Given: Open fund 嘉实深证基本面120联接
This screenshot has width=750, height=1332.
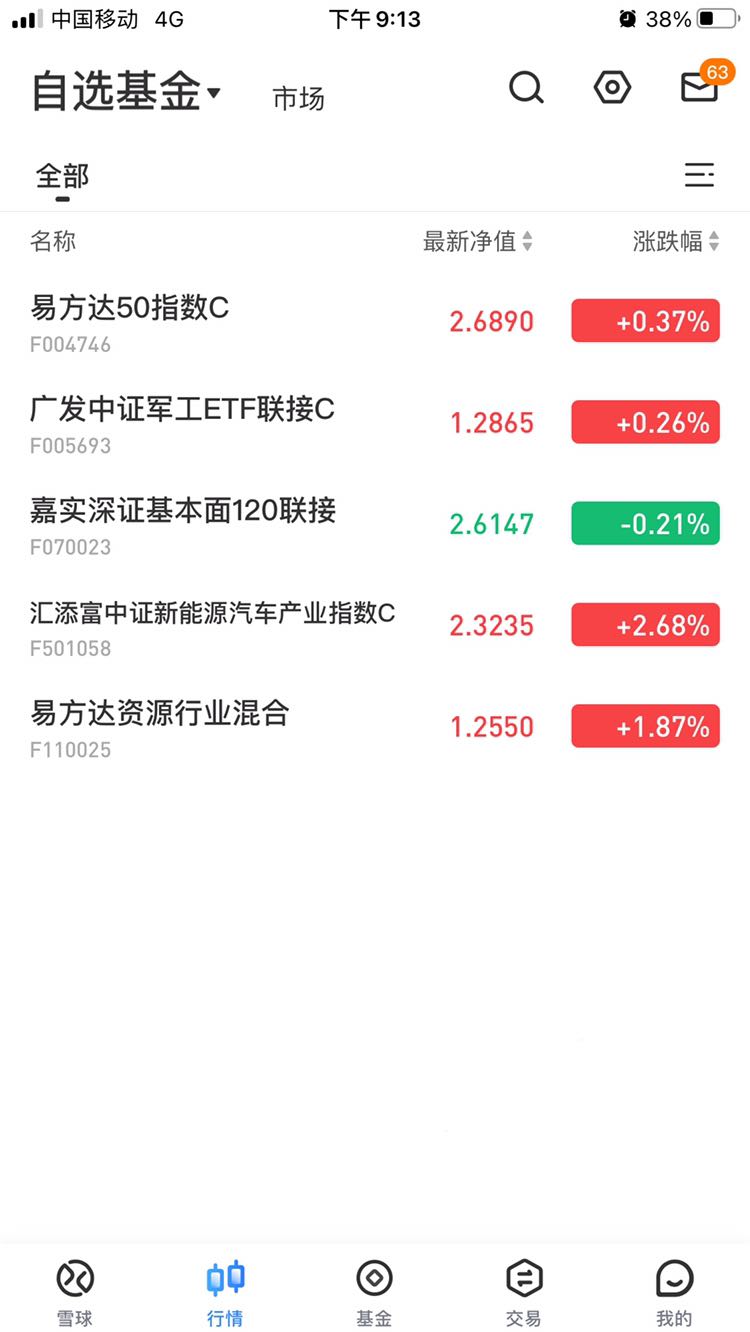Looking at the screenshot, I should pos(375,524).
